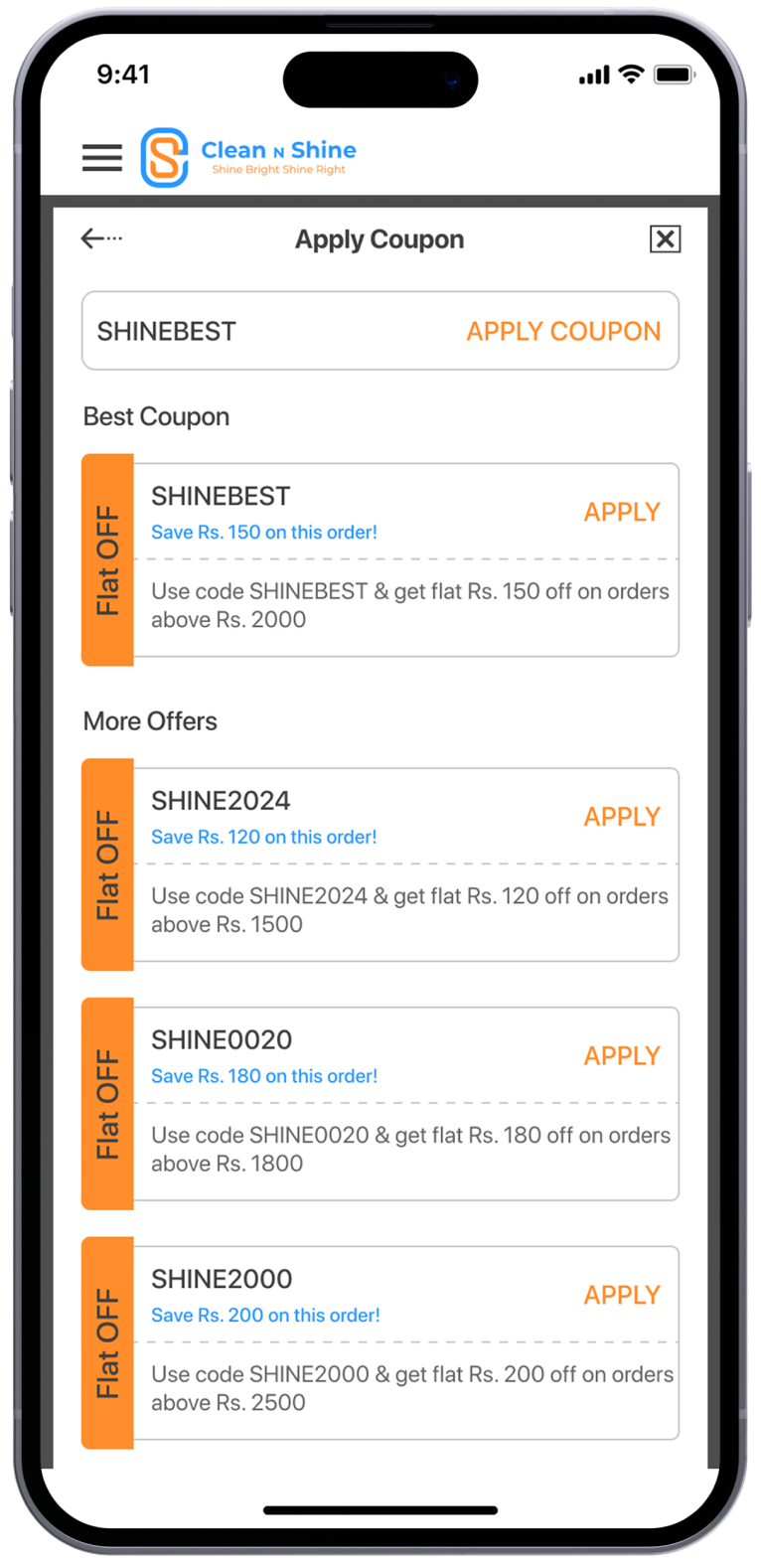This screenshot has width=761, height=1568.
Task: Apply the SHINE0020 coupon
Action: (x=621, y=1056)
